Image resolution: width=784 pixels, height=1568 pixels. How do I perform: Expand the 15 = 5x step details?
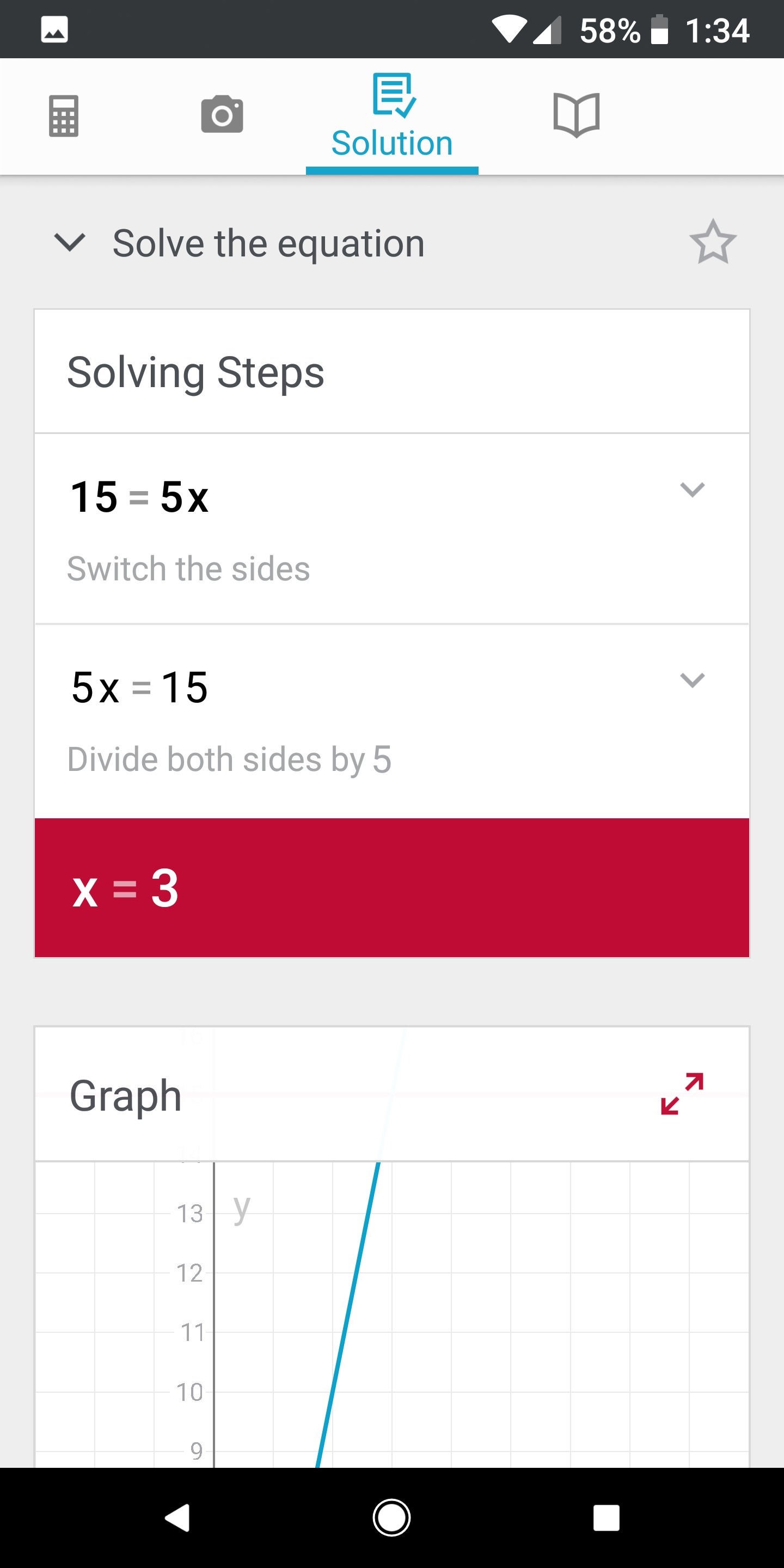692,490
